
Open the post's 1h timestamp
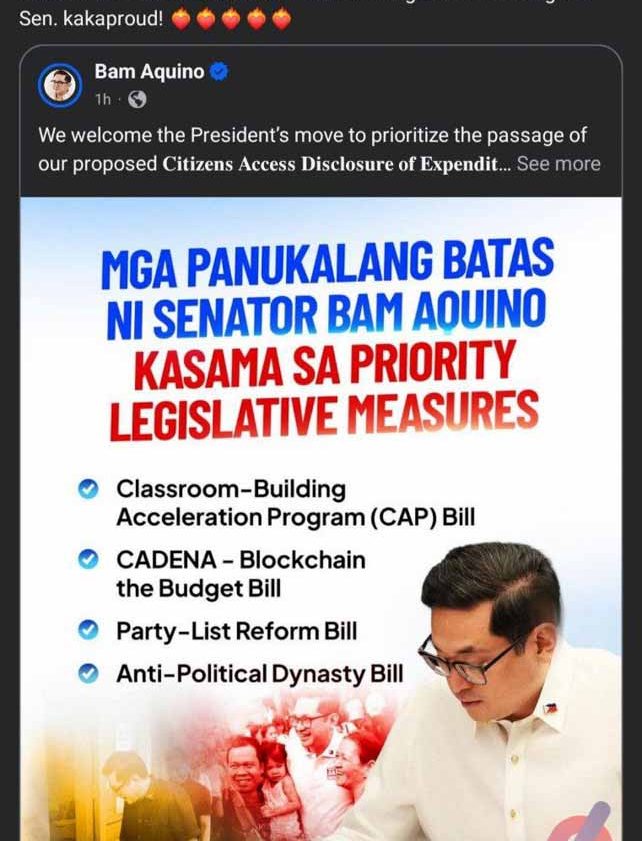(x=103, y=99)
